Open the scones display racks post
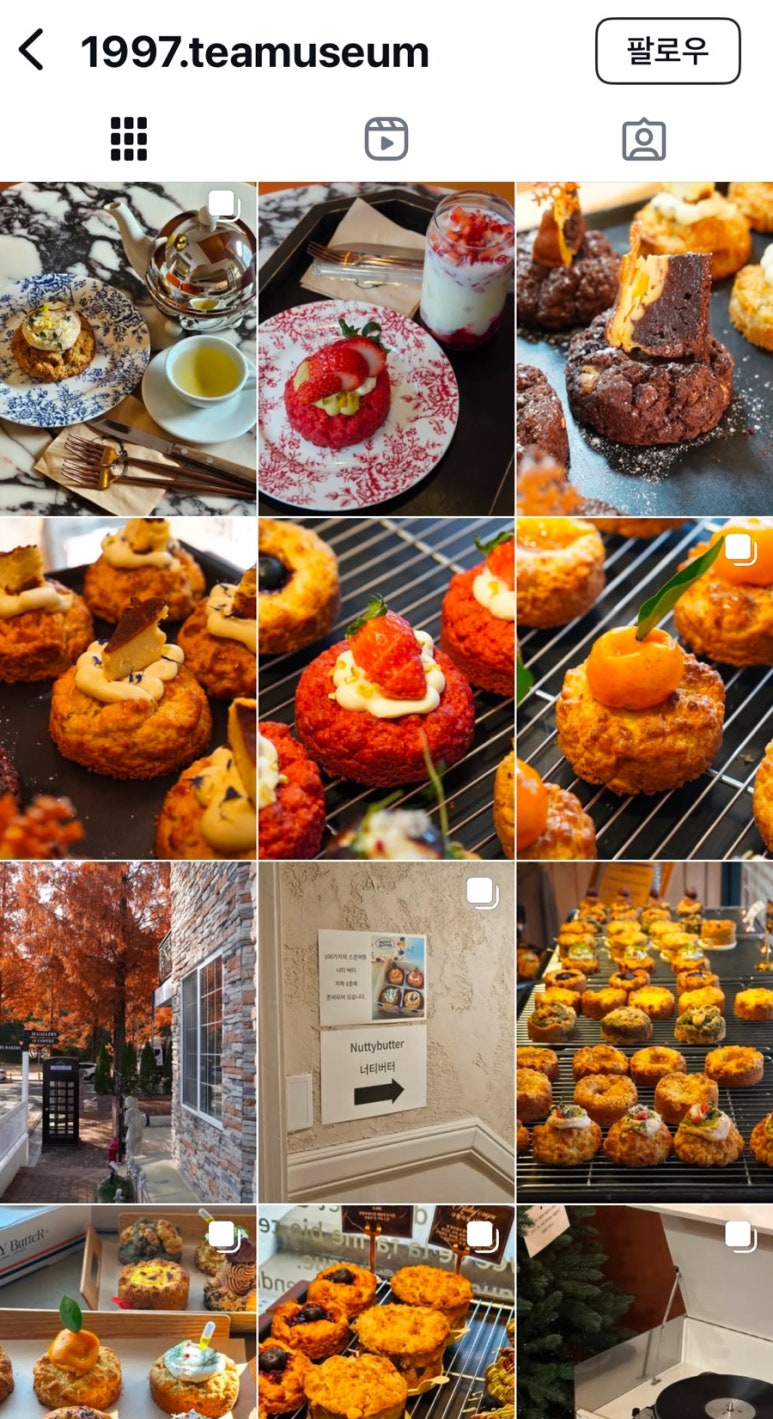This screenshot has height=1419, width=773. click(x=644, y=1032)
